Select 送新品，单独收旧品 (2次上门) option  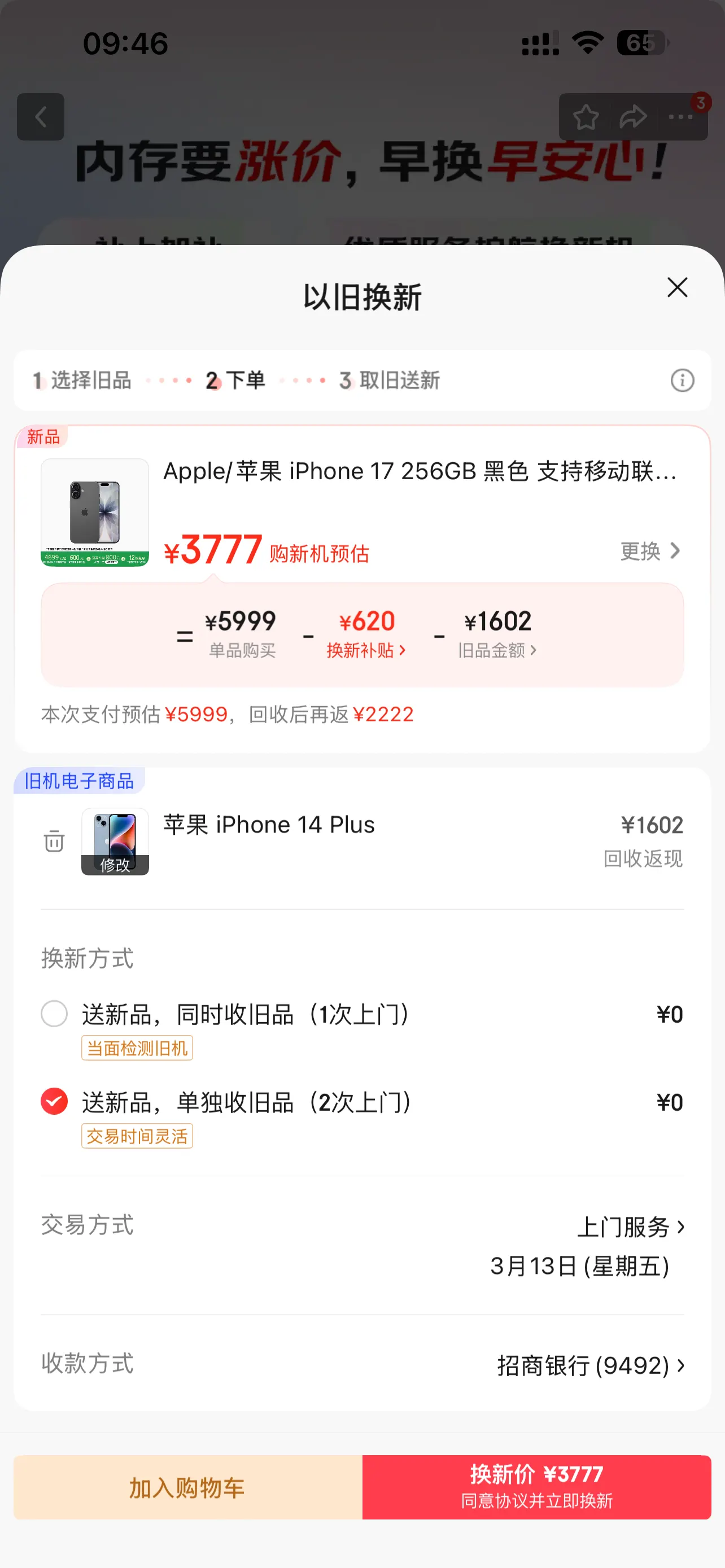point(54,1101)
